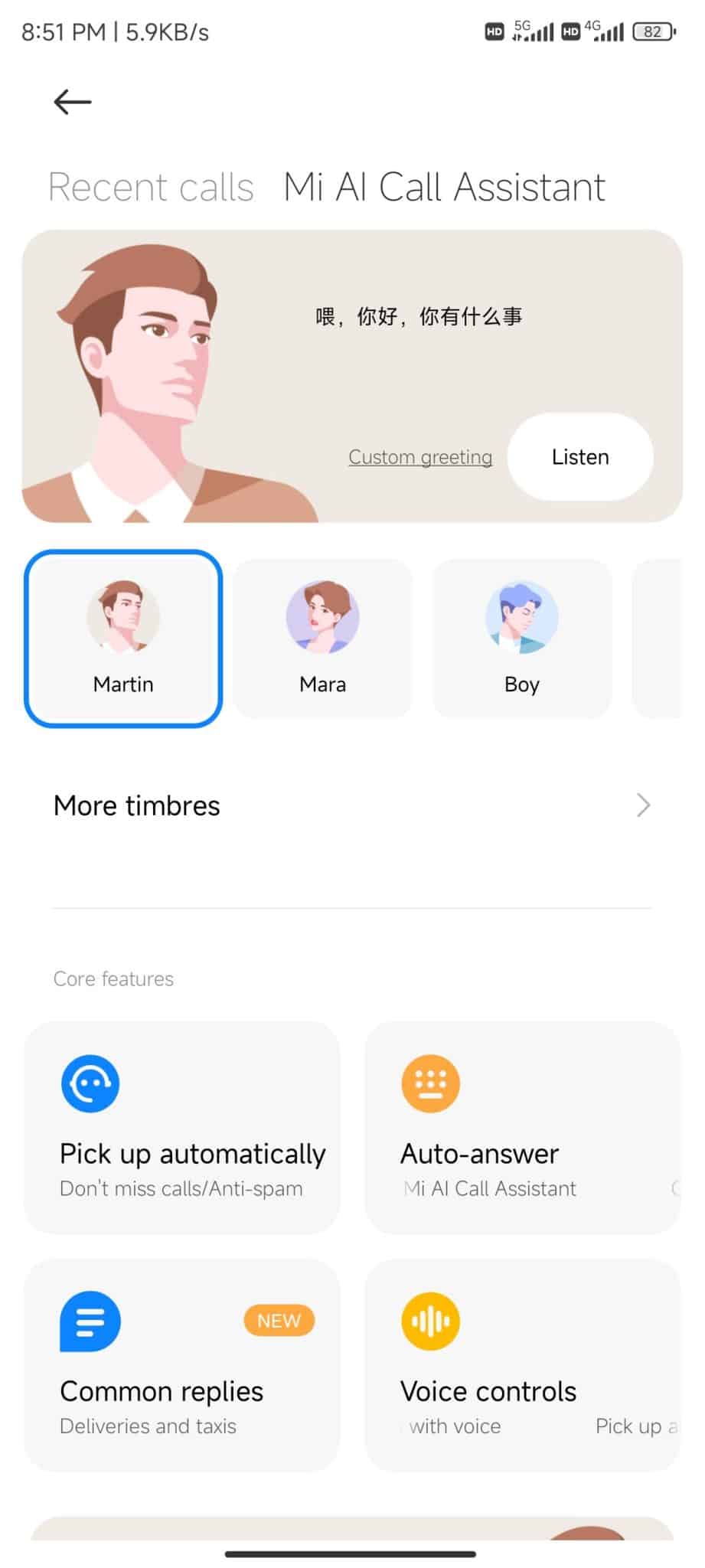Image resolution: width=705 pixels, height=1568 pixels.
Task: Select the Martin voice
Action: pos(123,639)
